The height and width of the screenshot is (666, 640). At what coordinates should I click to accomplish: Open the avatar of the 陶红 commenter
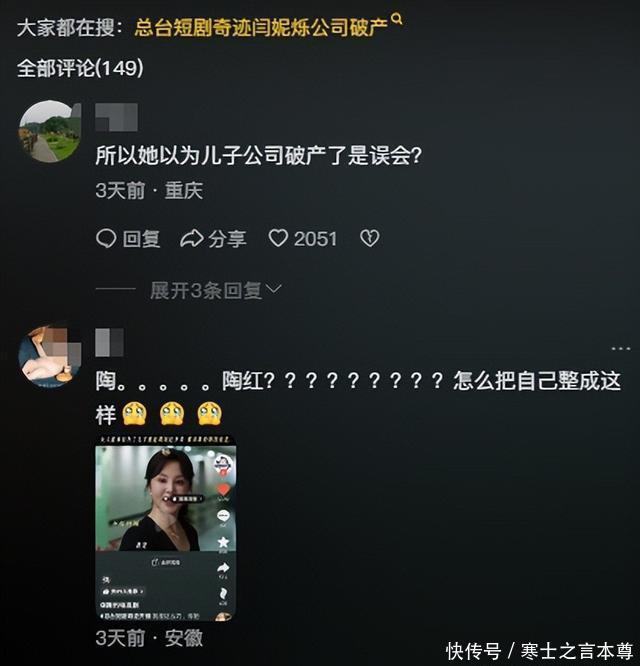point(47,357)
